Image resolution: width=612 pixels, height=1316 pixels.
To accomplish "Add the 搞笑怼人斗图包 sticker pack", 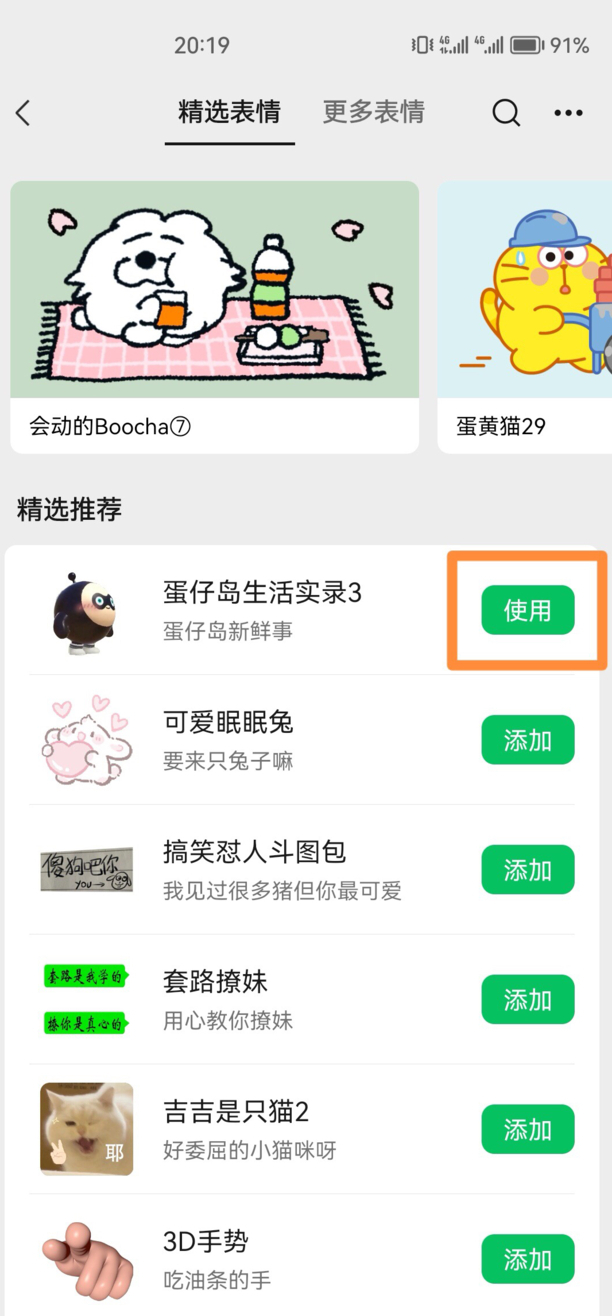I will coord(527,870).
